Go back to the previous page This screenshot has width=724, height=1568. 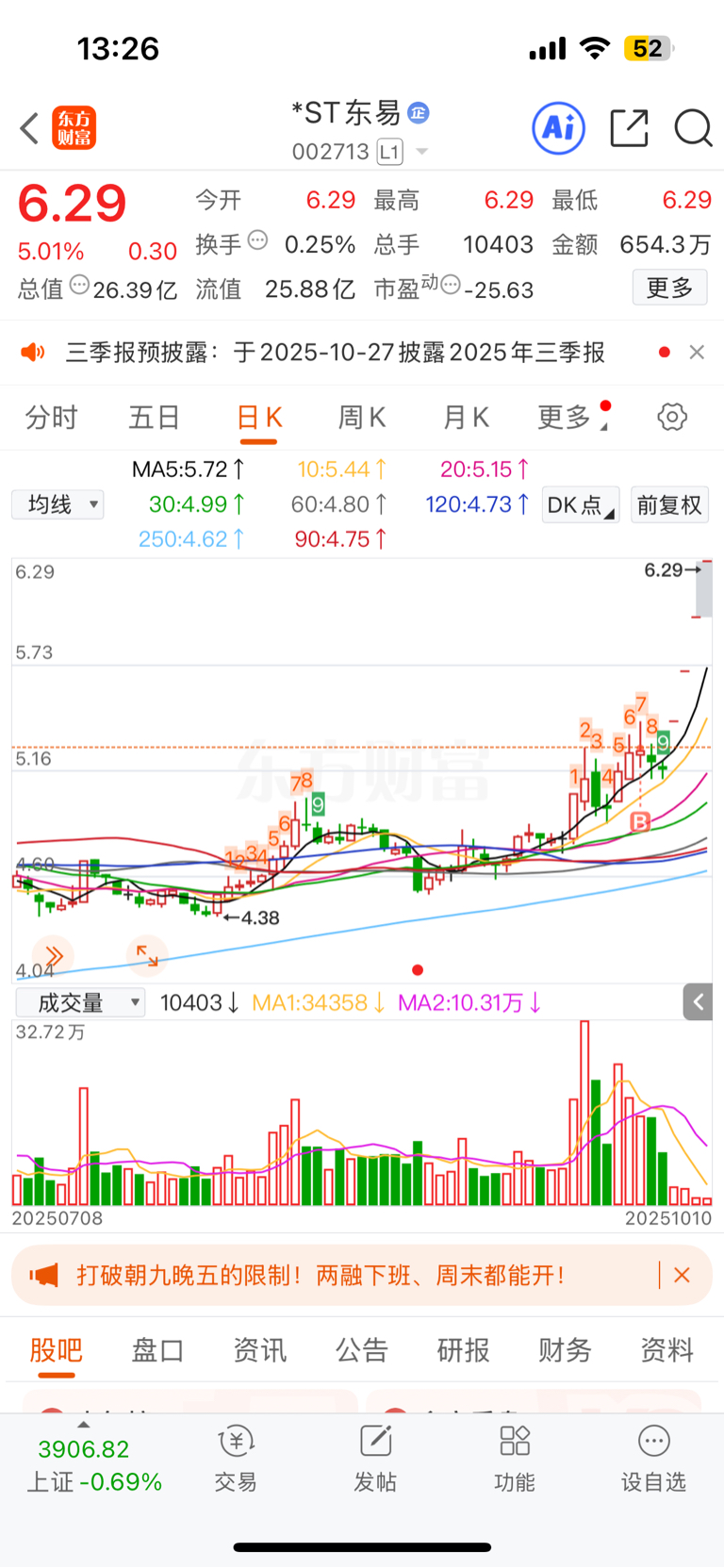coord(30,128)
